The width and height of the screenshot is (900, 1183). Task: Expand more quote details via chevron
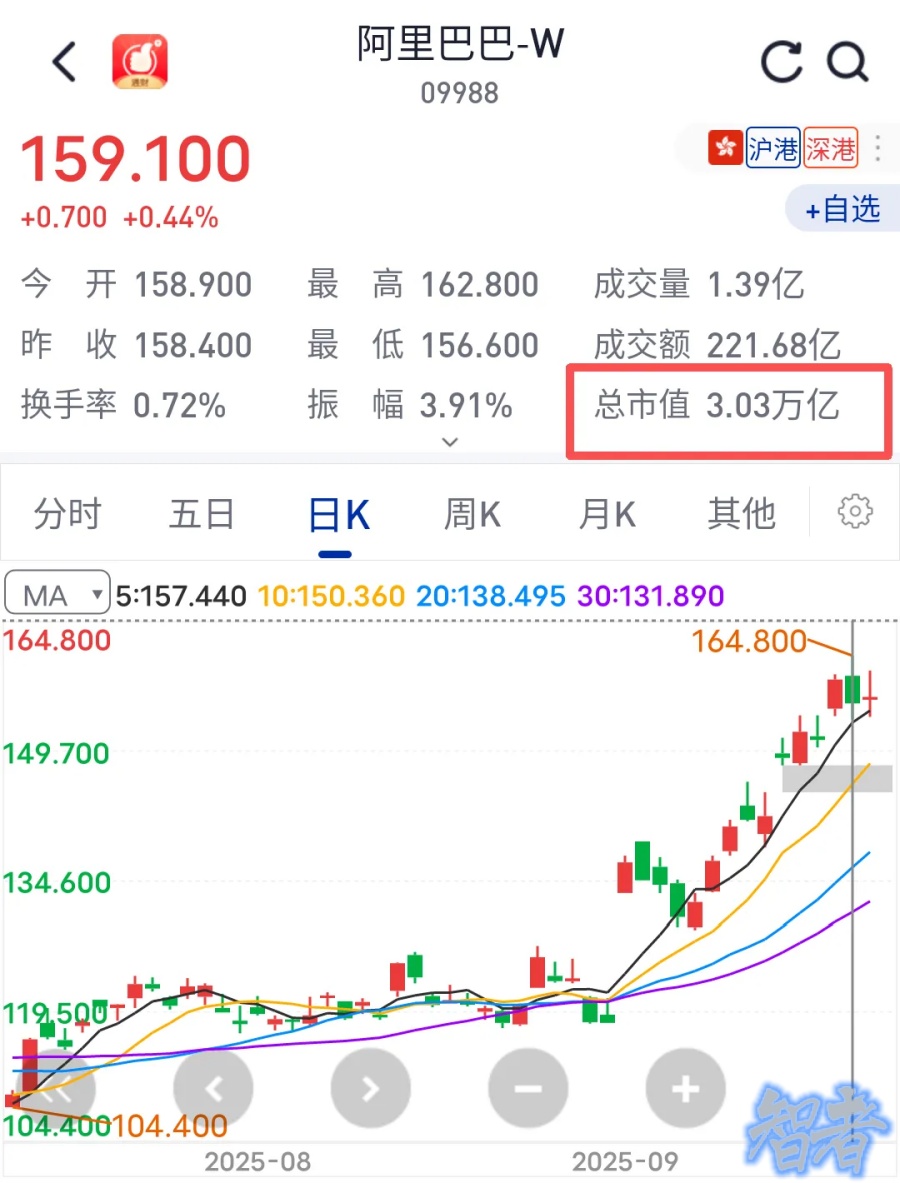tap(450, 441)
